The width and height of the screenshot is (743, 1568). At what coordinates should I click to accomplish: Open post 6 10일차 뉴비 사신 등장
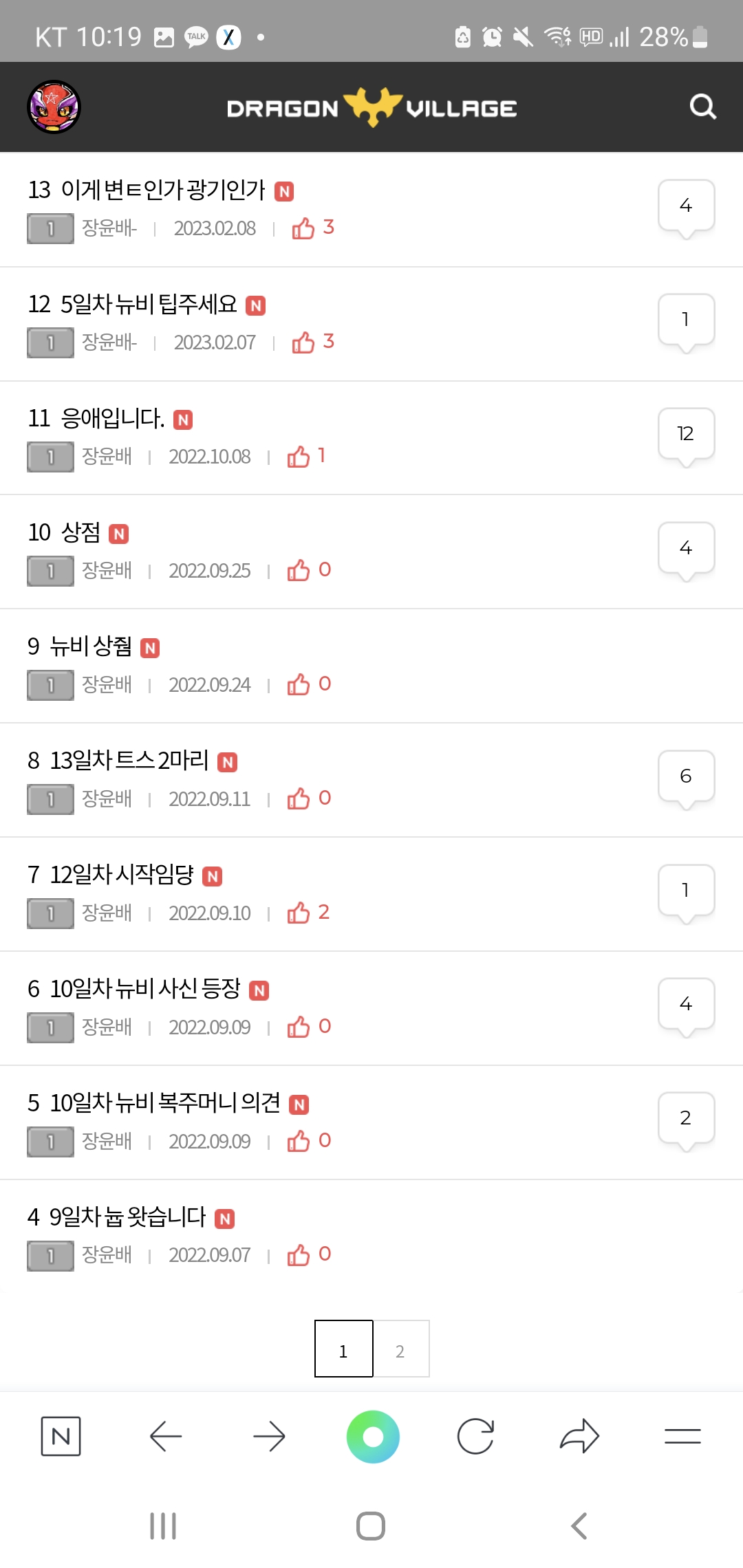point(145,989)
